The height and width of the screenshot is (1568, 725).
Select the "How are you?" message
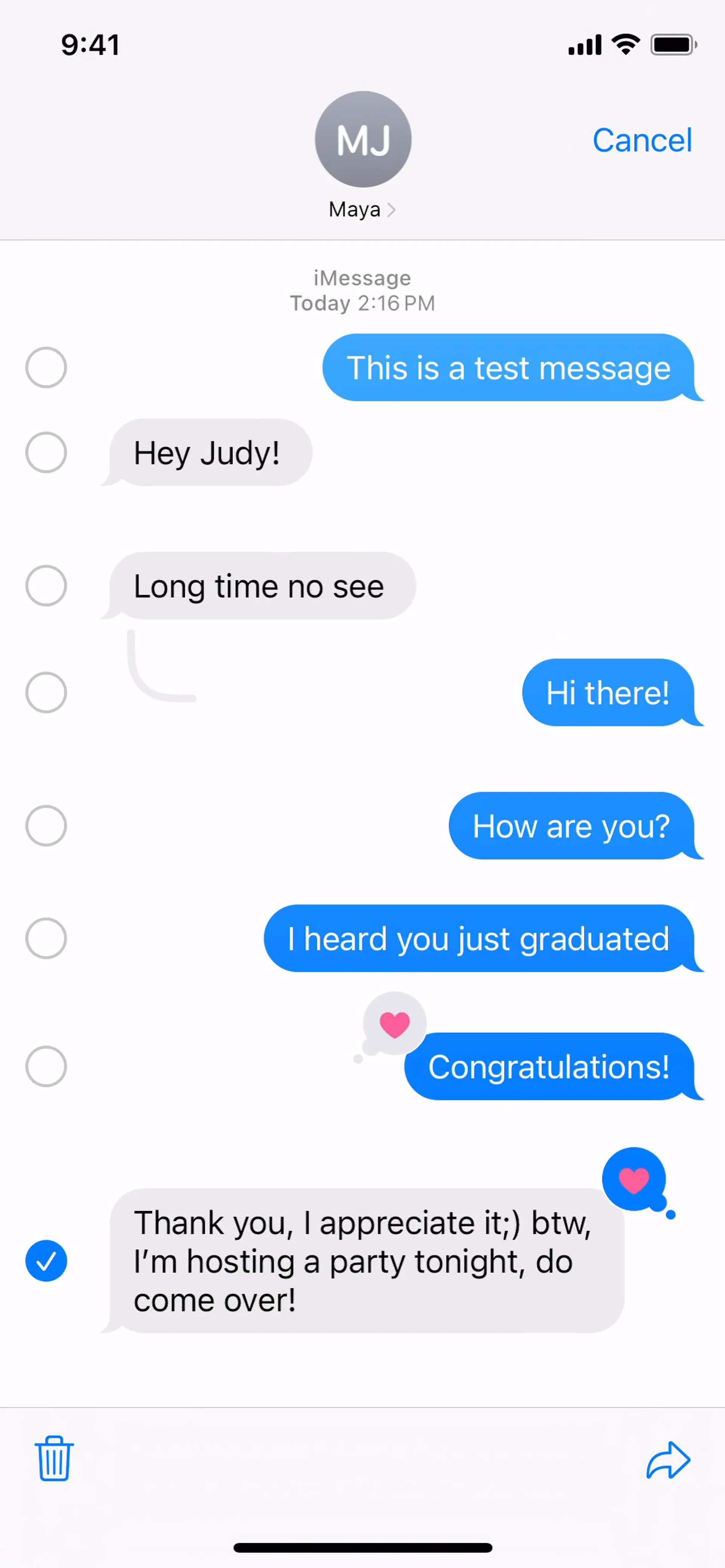click(46, 826)
